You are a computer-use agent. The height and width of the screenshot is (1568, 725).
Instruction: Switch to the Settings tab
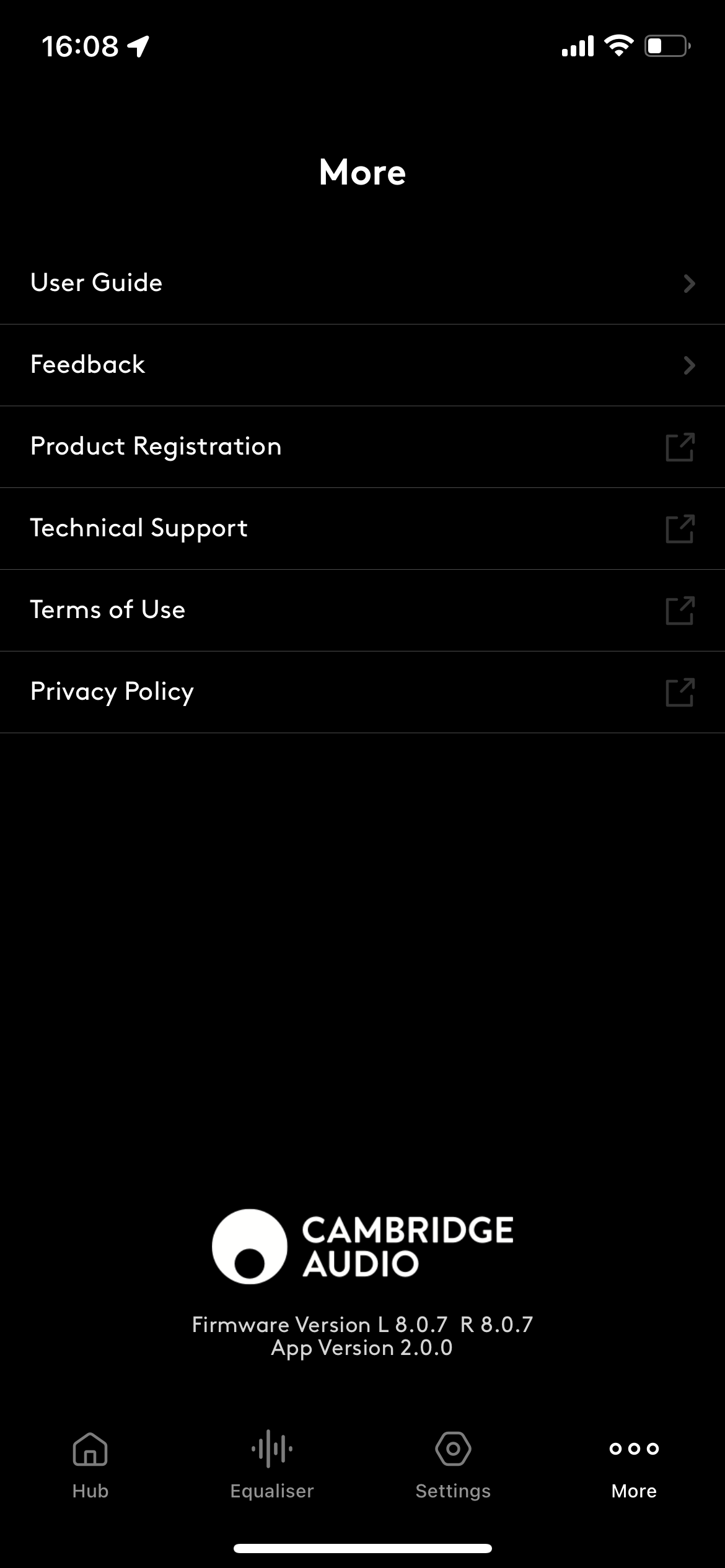pos(453,1465)
